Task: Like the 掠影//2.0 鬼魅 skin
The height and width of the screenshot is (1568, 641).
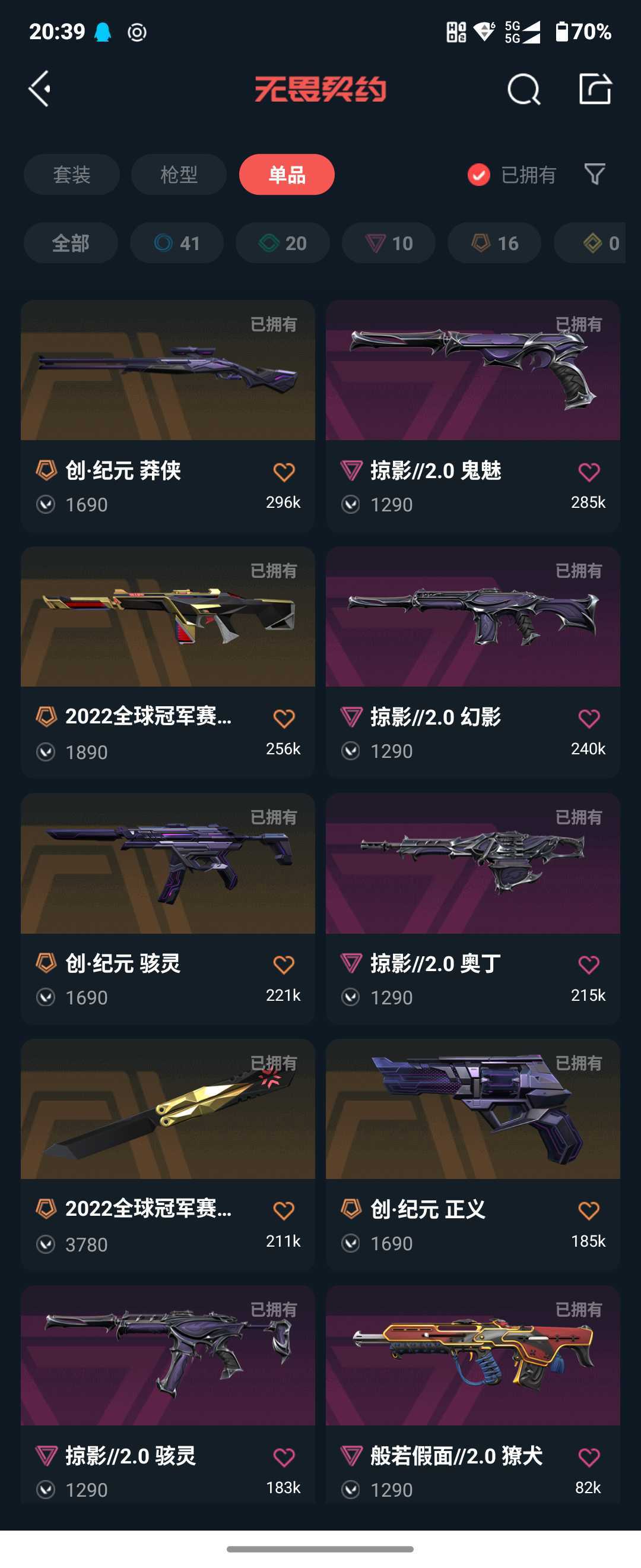Action: pyautogui.click(x=588, y=472)
